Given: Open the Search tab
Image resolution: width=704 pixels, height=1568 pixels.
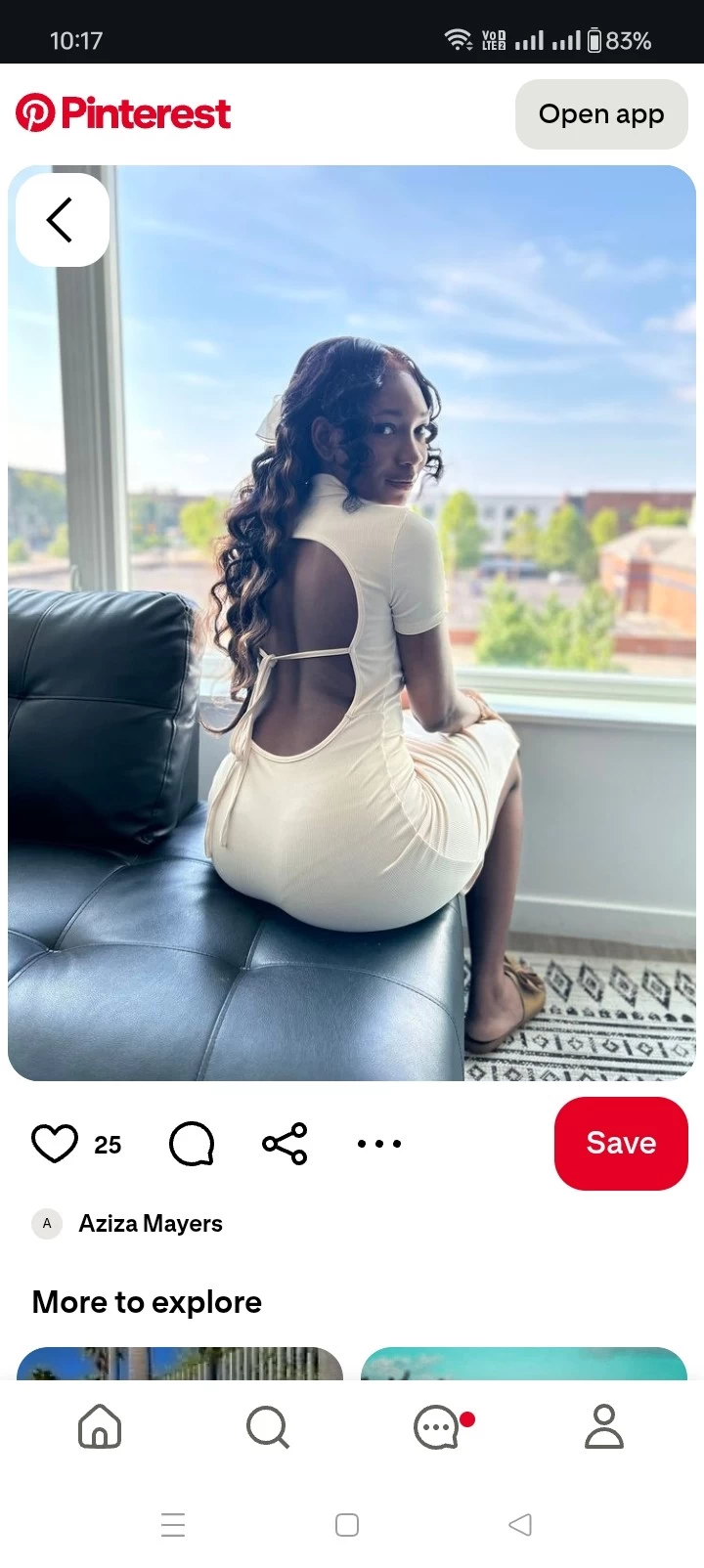Looking at the screenshot, I should pos(268,1427).
